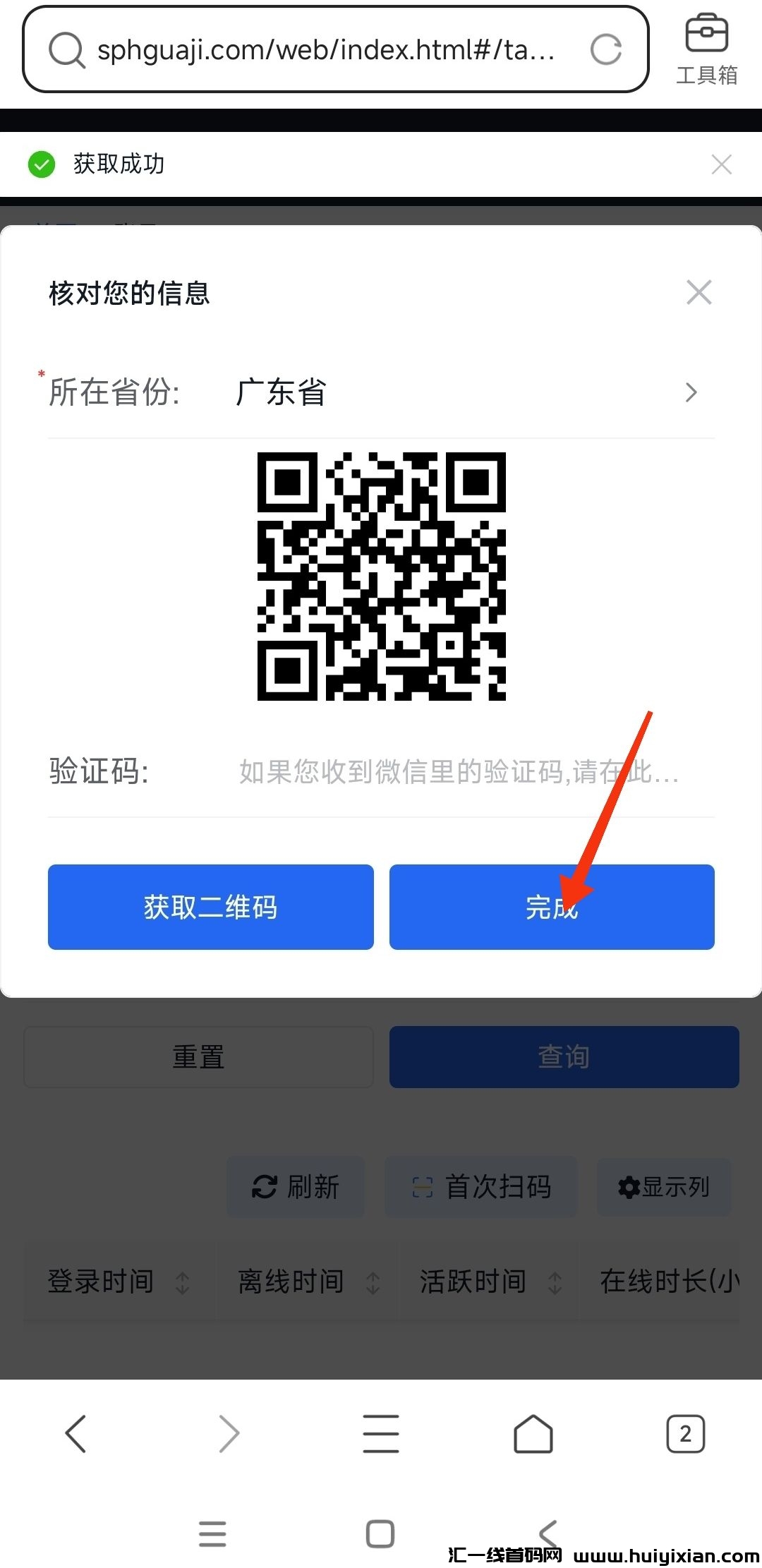The width and height of the screenshot is (762, 1568).
Task: Expand the 所在省份 province selector
Action: point(691,392)
